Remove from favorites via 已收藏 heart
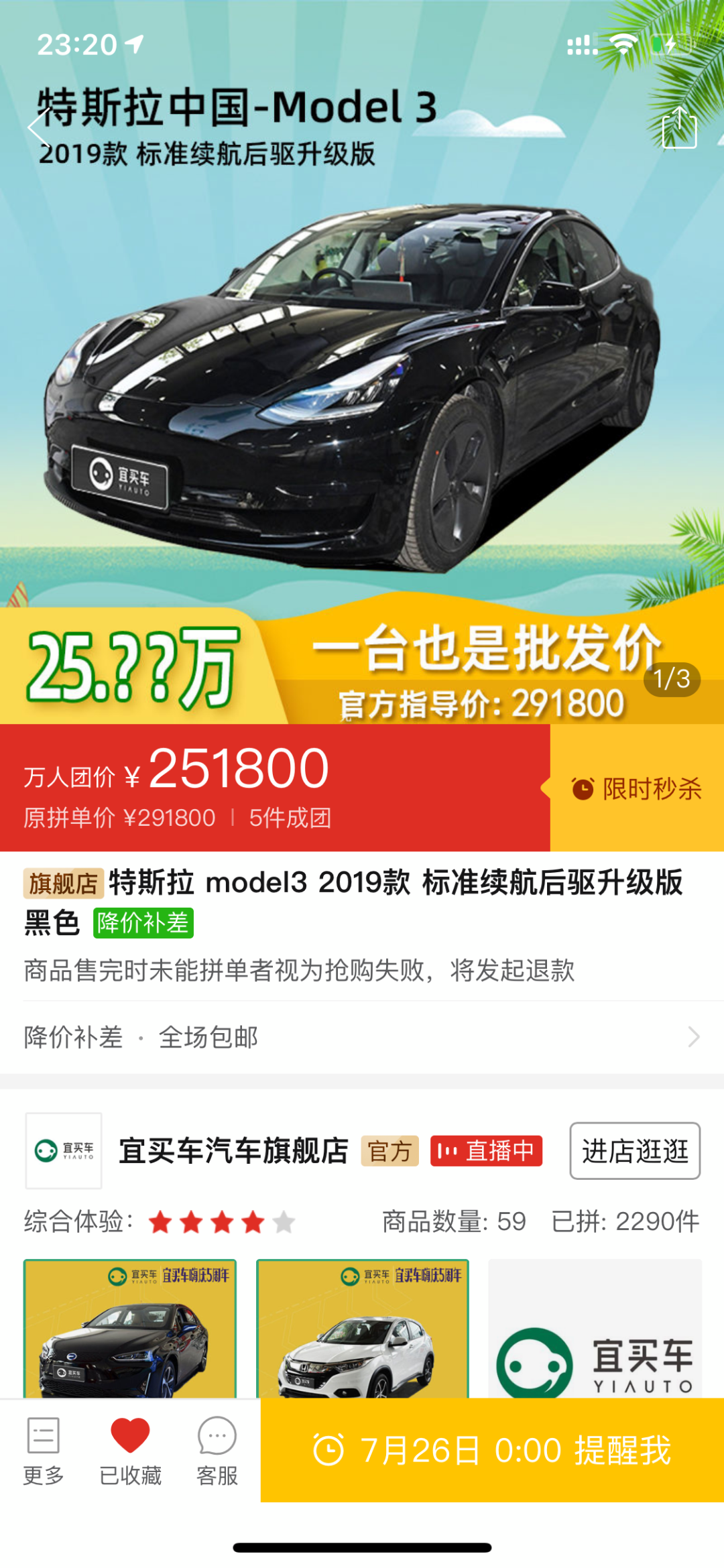This screenshot has width=724, height=1568. tap(130, 1451)
